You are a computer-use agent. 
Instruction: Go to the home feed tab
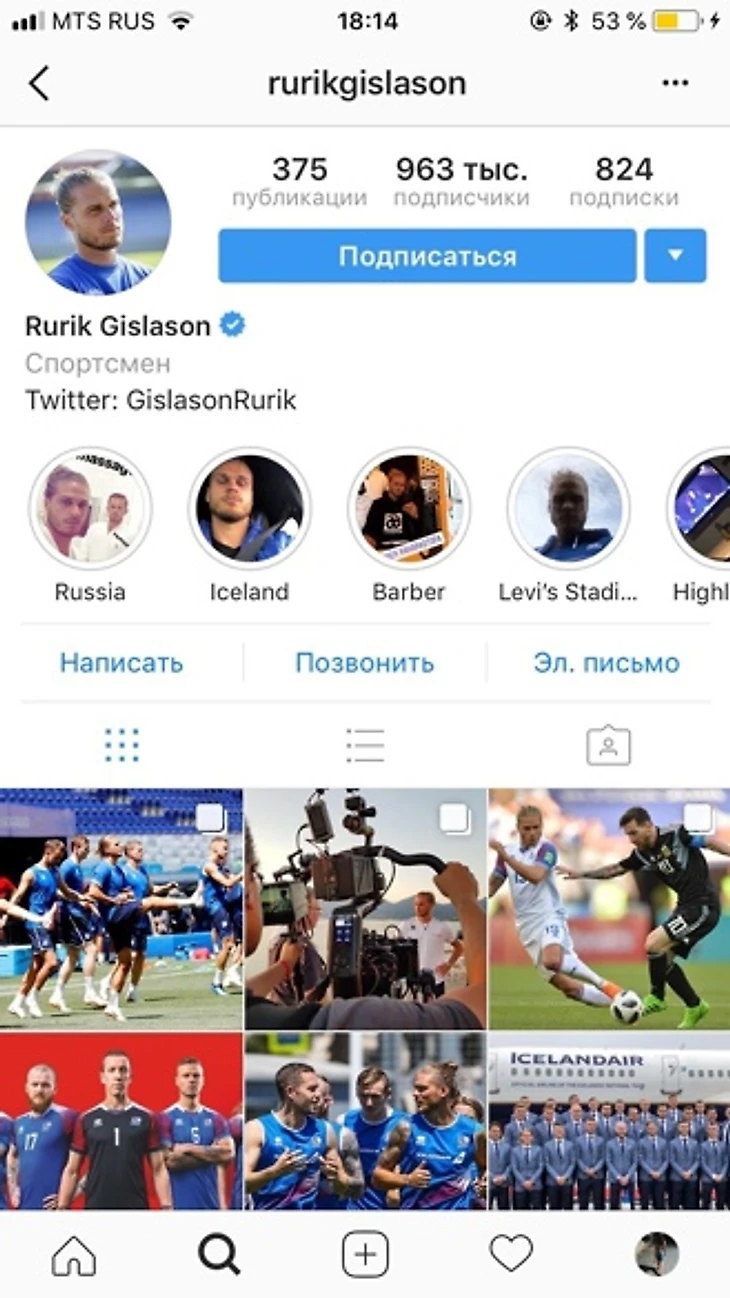coord(74,1254)
